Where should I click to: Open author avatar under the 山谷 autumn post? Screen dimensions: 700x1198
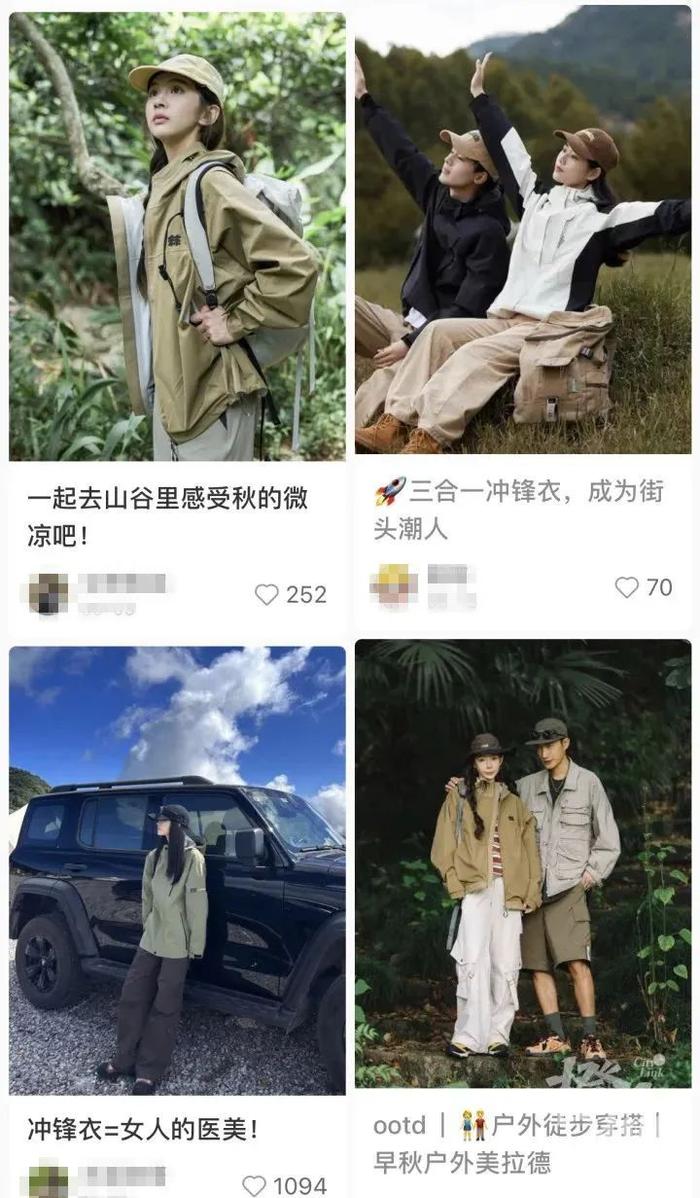(x=48, y=594)
